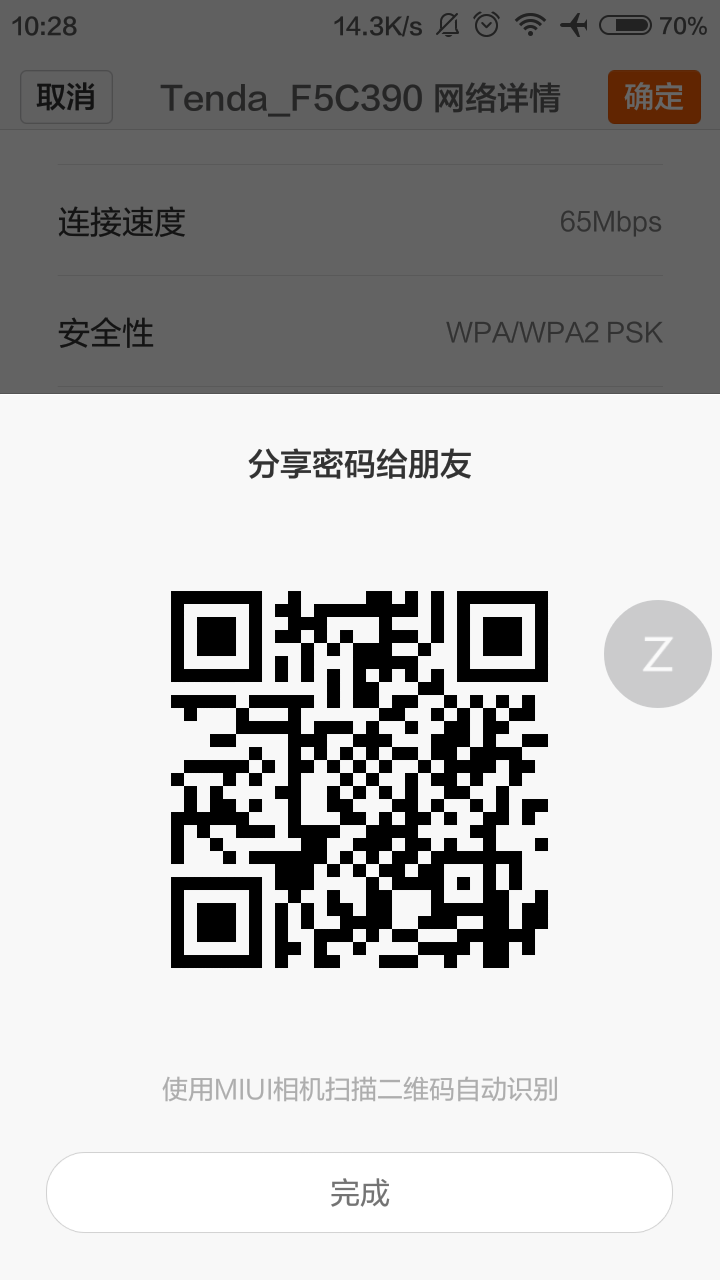Confirm with the 确定 button
Image resolution: width=720 pixels, height=1280 pixels.
point(654,97)
